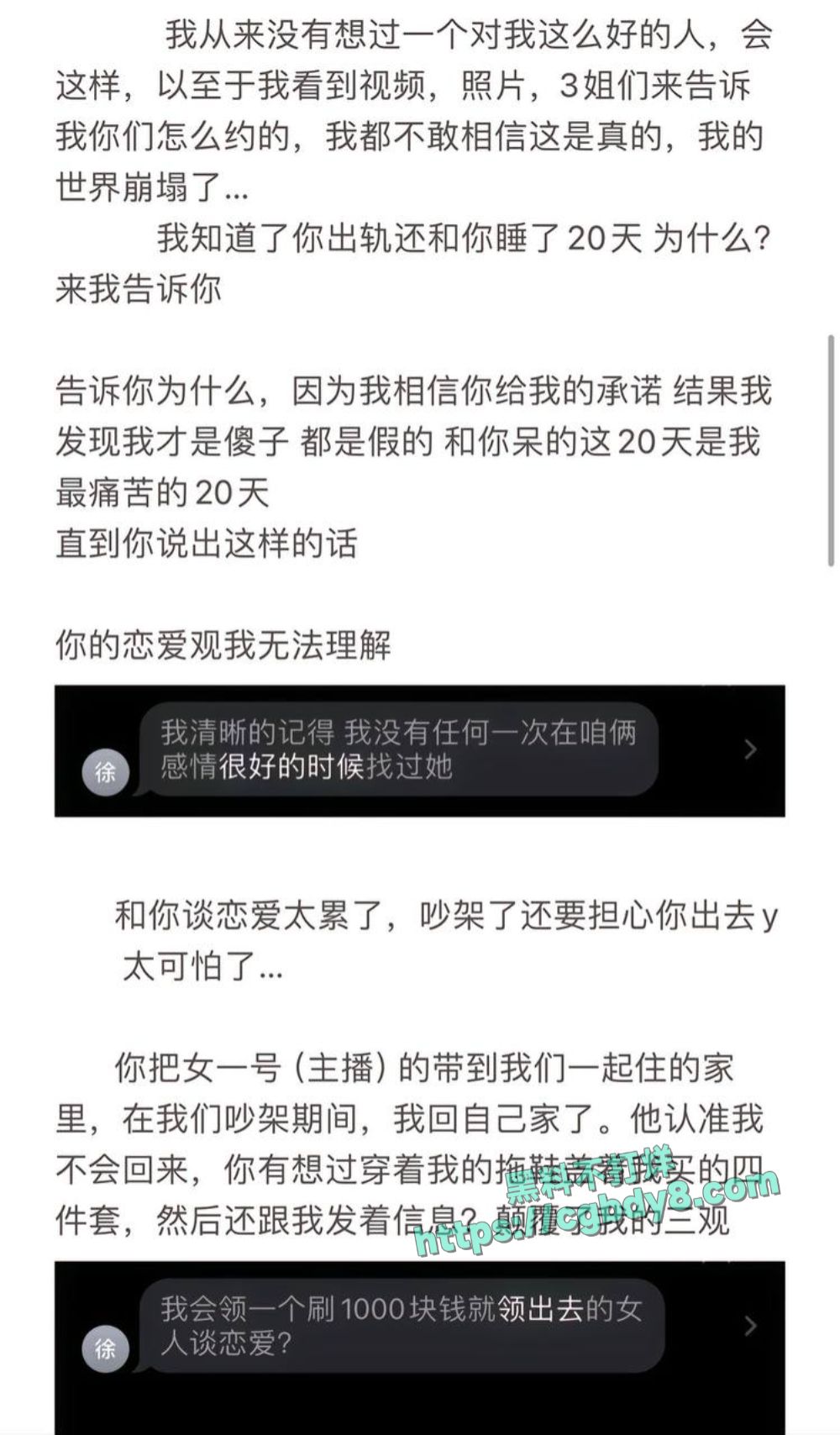The height and width of the screenshot is (1435, 840).
Task: Open the embedded chat image mentioning 1000块钱
Action: click(419, 1348)
